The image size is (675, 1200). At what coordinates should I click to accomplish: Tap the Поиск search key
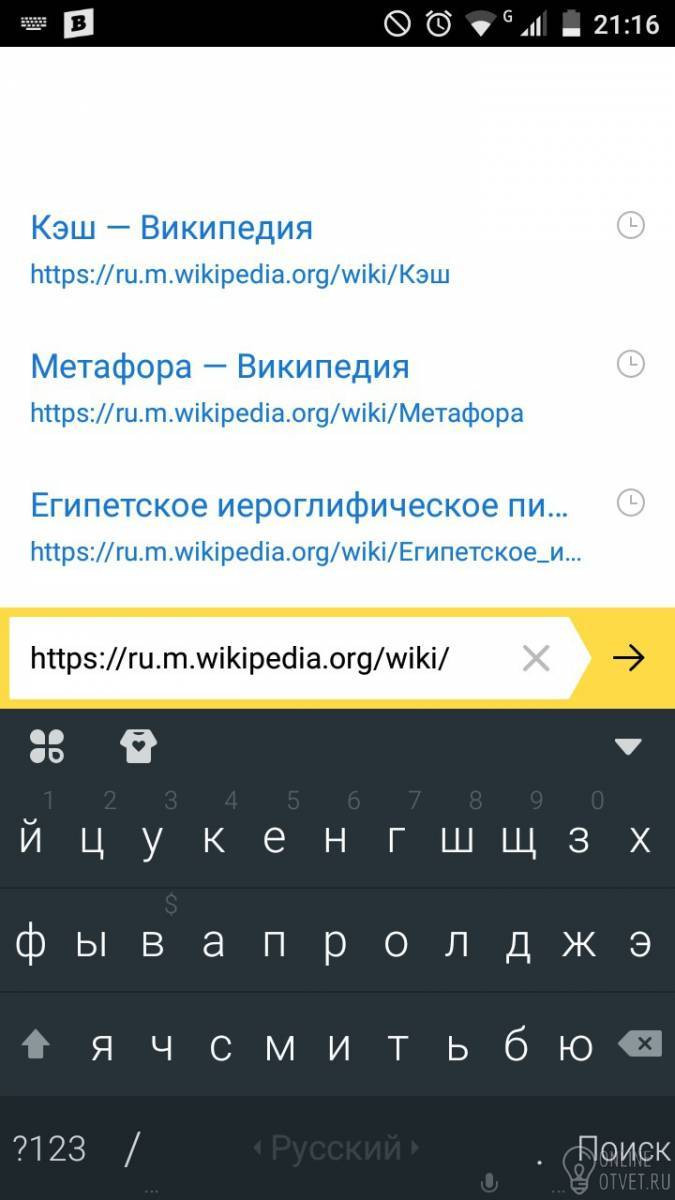pos(622,1148)
